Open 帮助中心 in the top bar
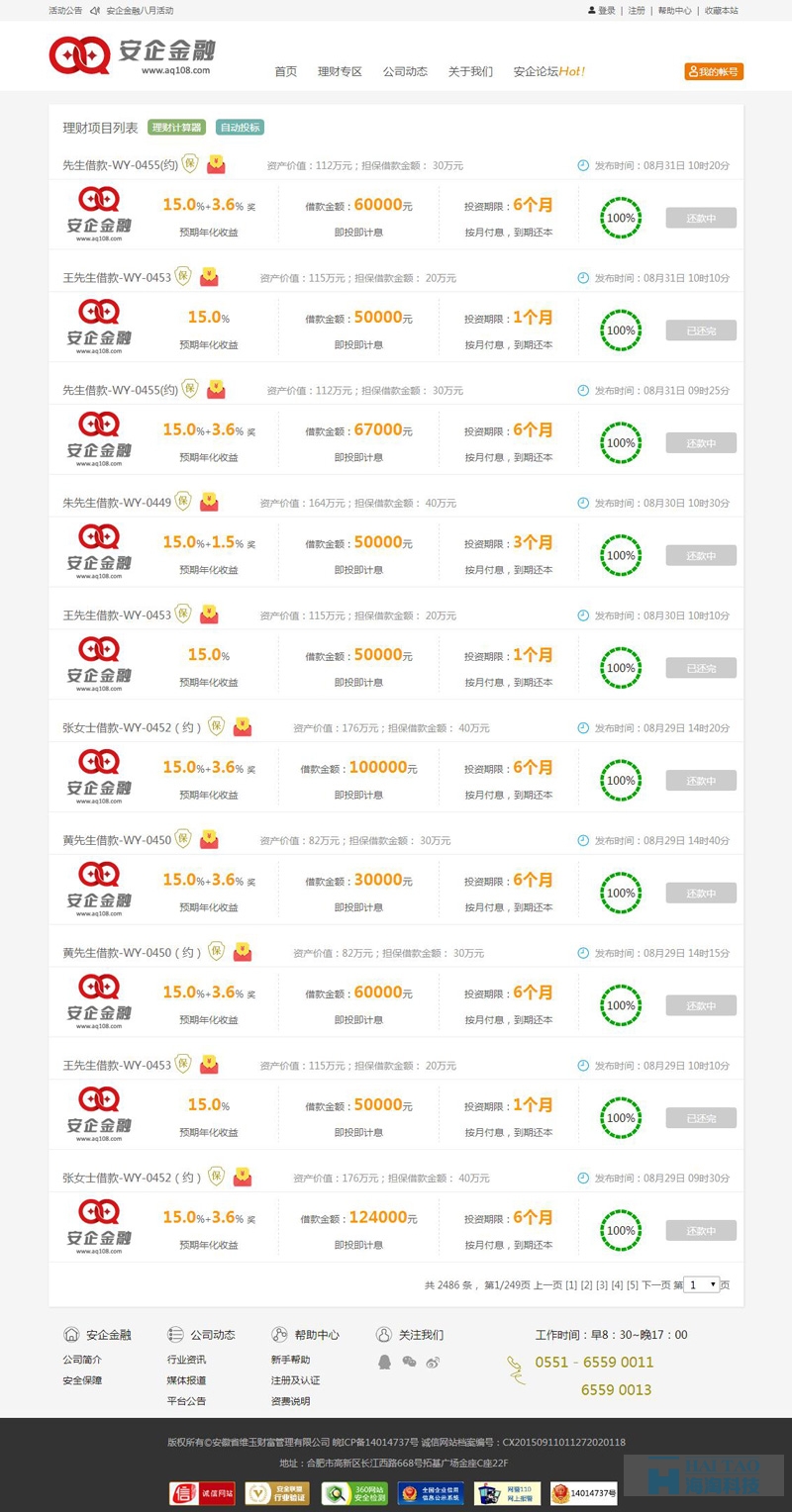Viewport: 792px width, 1512px height. pyautogui.click(x=675, y=11)
